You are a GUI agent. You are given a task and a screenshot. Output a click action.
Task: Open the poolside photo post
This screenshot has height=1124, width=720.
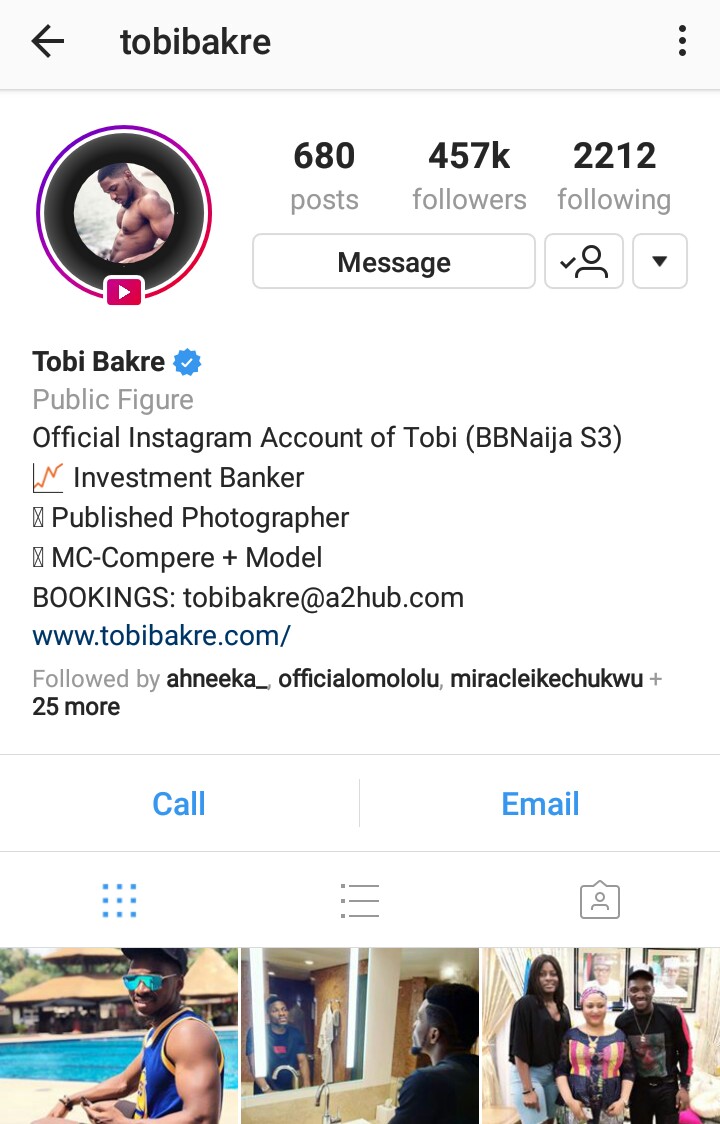pyautogui.click(x=119, y=1036)
